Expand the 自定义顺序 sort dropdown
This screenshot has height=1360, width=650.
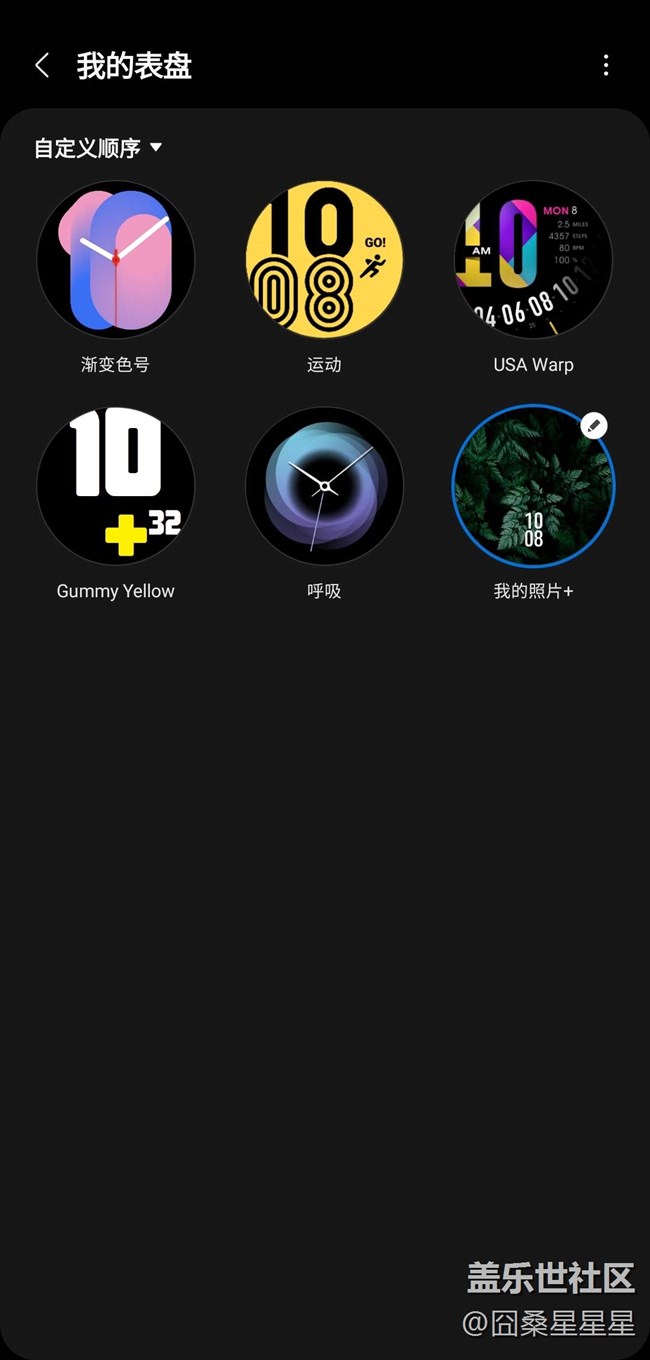(x=98, y=148)
